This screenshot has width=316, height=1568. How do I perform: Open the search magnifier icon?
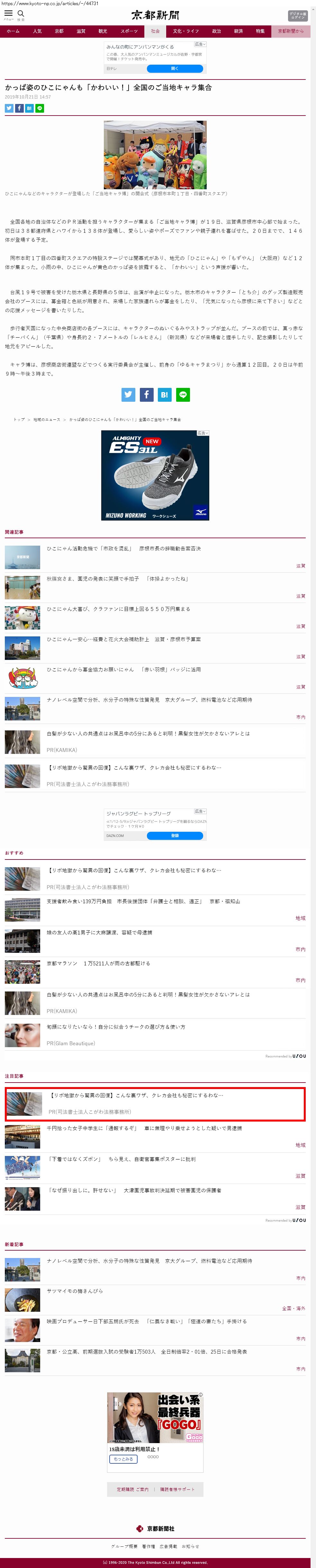[21, 14]
